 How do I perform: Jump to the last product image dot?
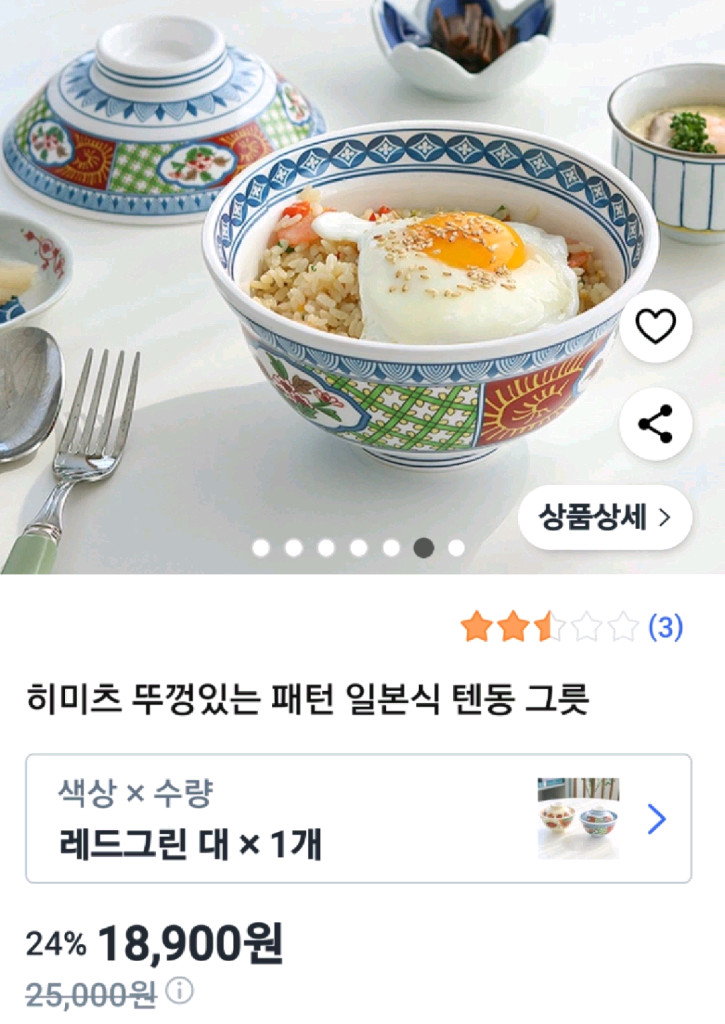click(x=456, y=547)
